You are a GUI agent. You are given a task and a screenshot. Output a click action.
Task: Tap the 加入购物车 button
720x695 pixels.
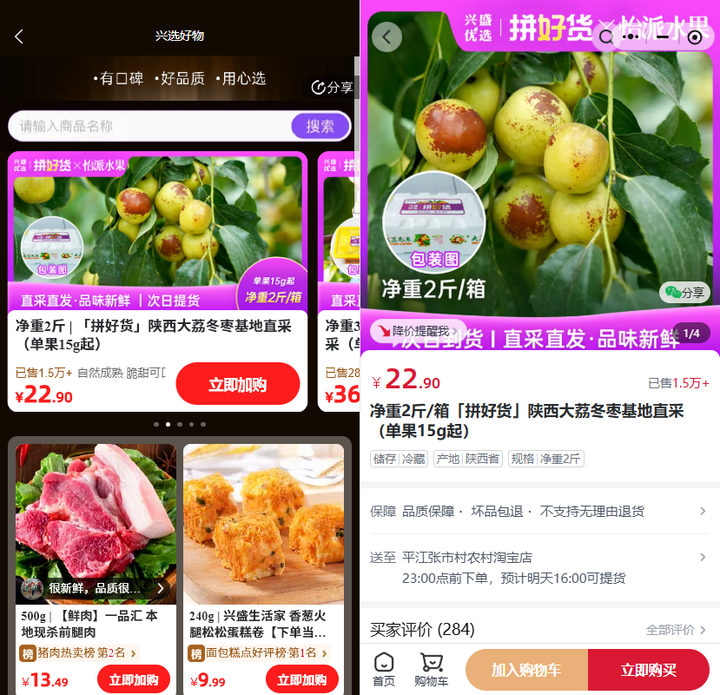coord(526,670)
